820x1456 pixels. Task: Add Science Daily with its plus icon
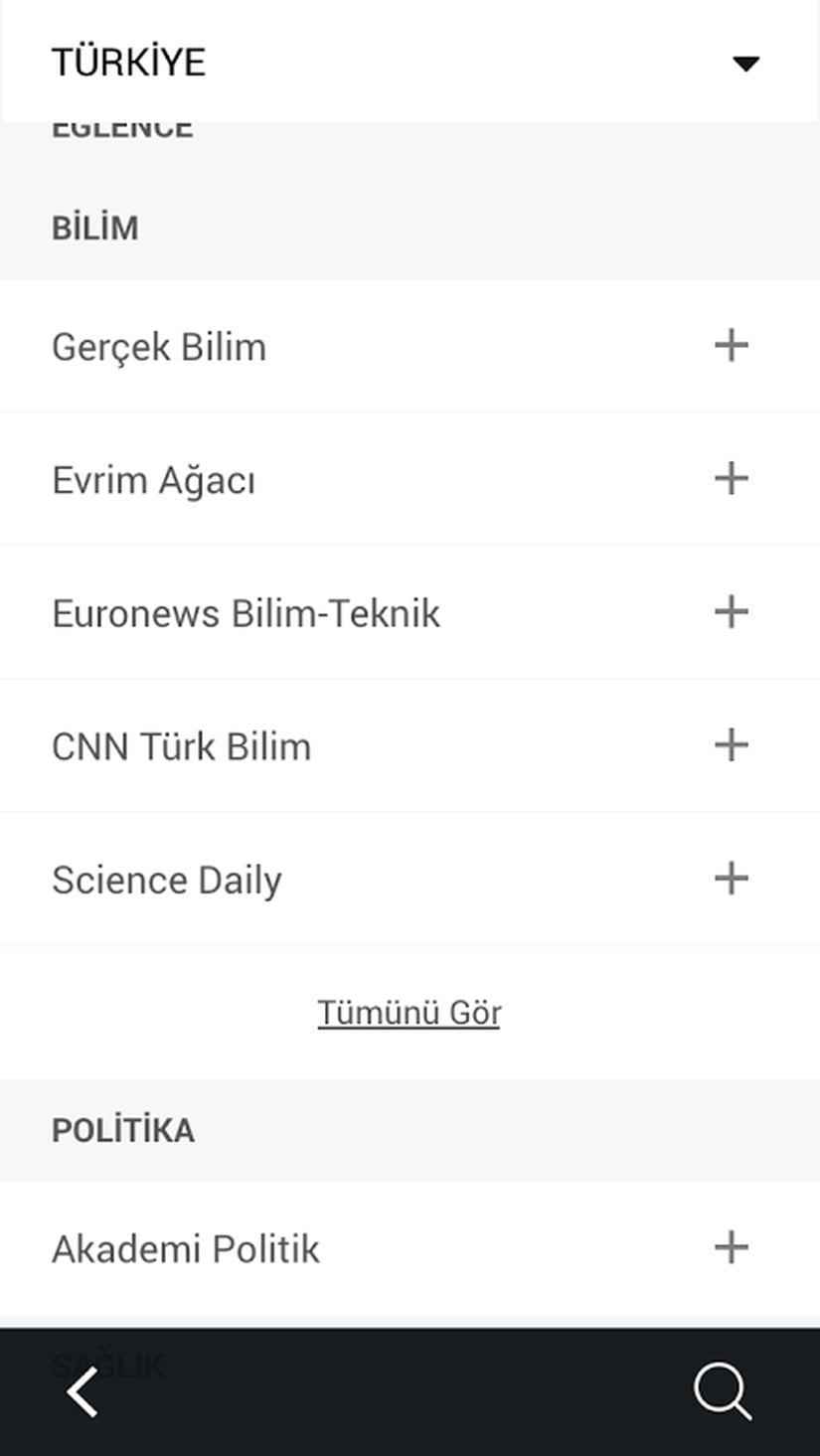coord(731,879)
